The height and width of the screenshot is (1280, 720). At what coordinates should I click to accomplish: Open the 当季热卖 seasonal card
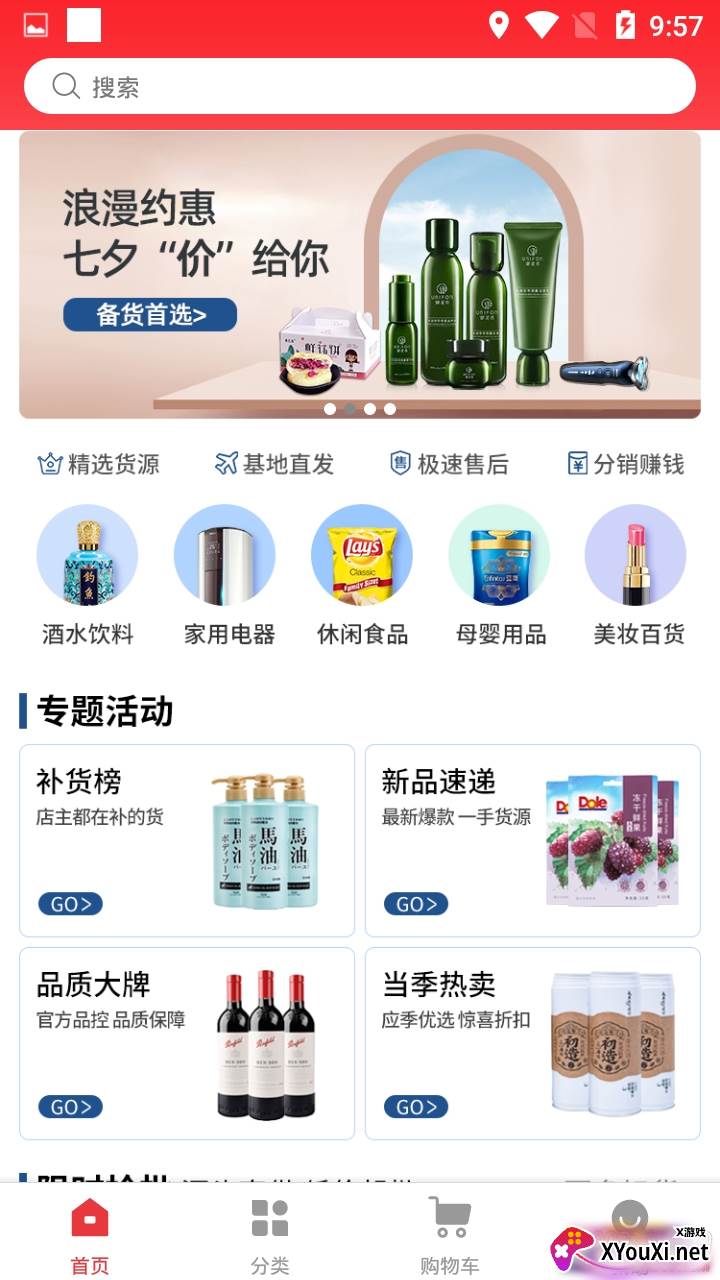click(532, 1043)
